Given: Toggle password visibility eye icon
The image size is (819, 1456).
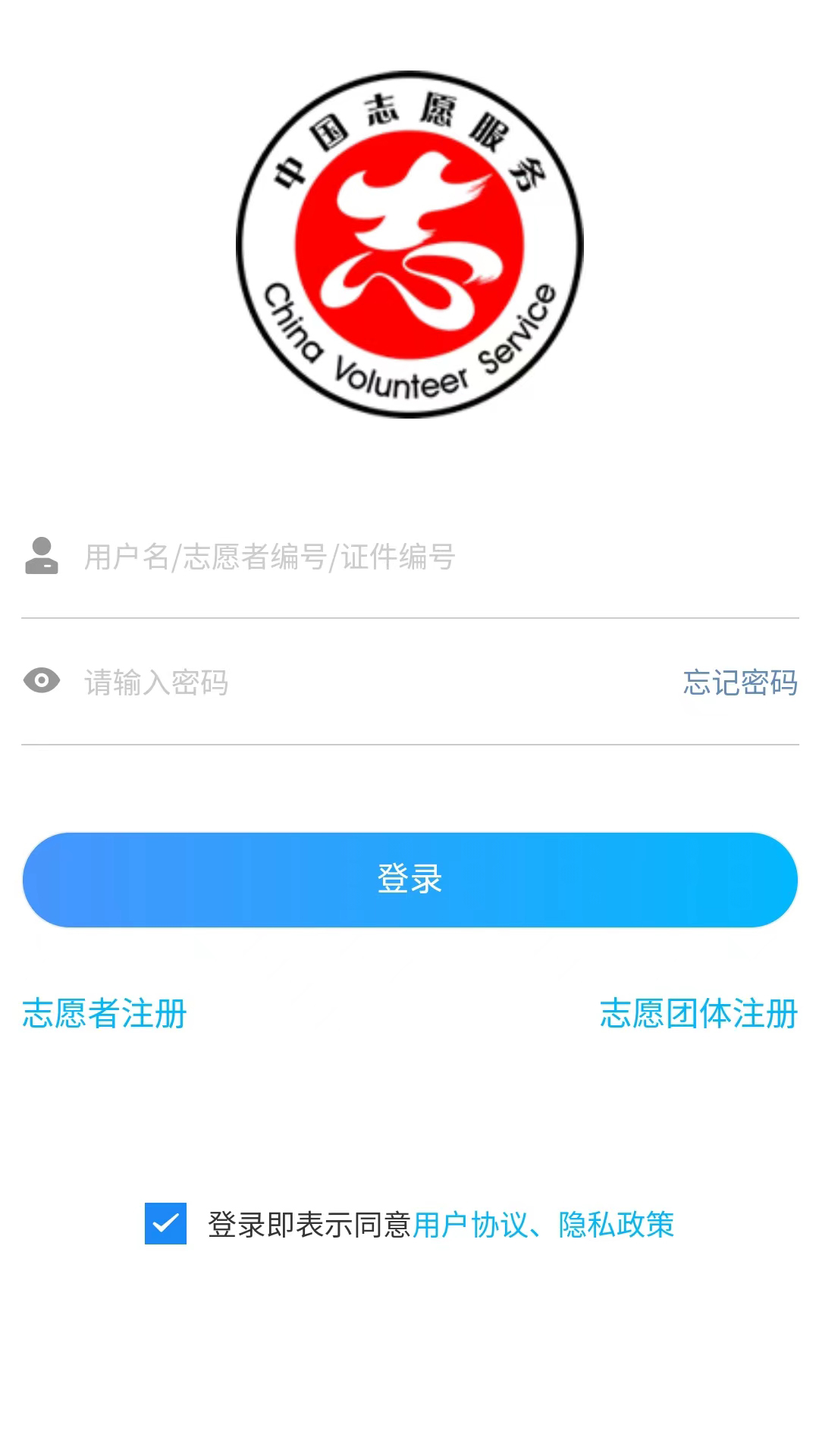Looking at the screenshot, I should pos(42,680).
